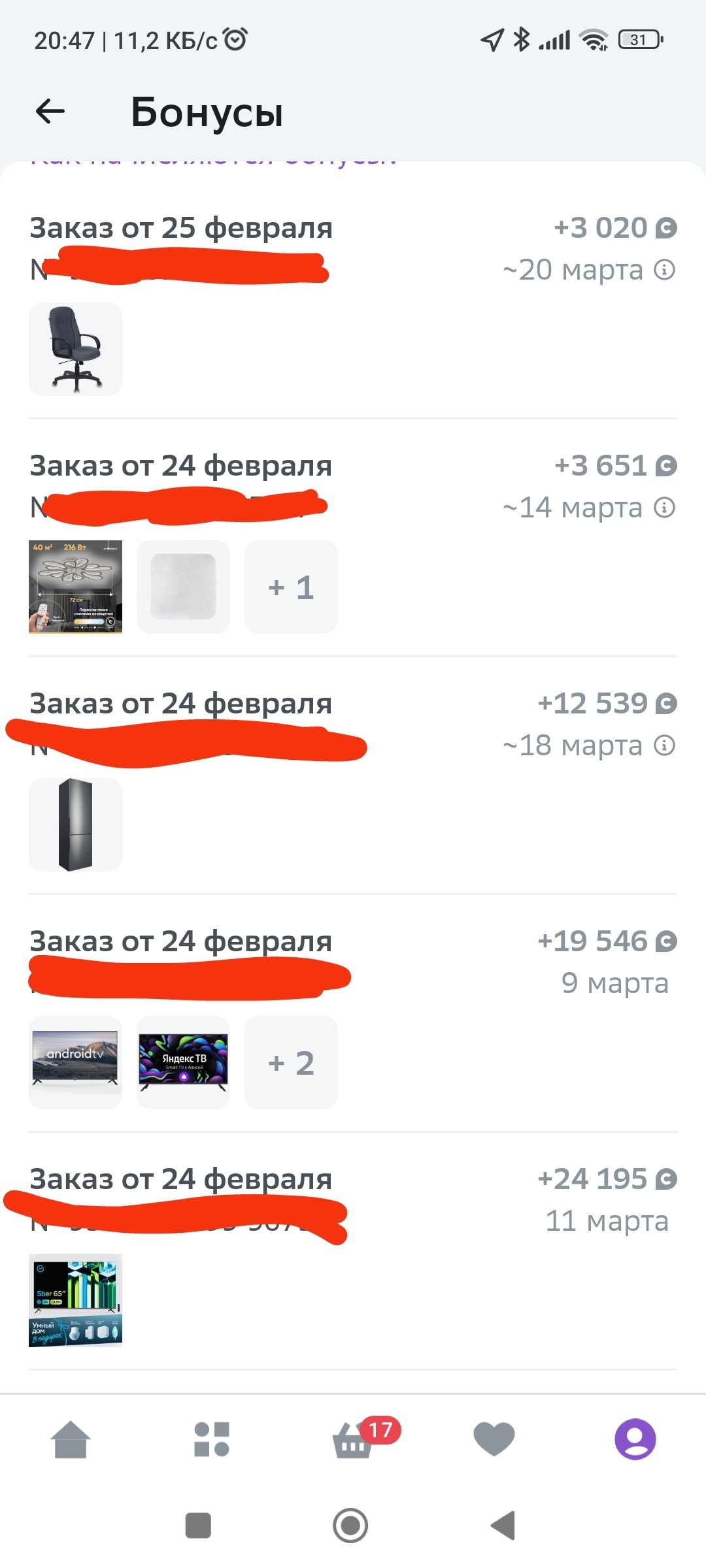Screen dimensions: 706x1568
Task: Open the ceiling lamp product thumbnail
Action: 75,587
